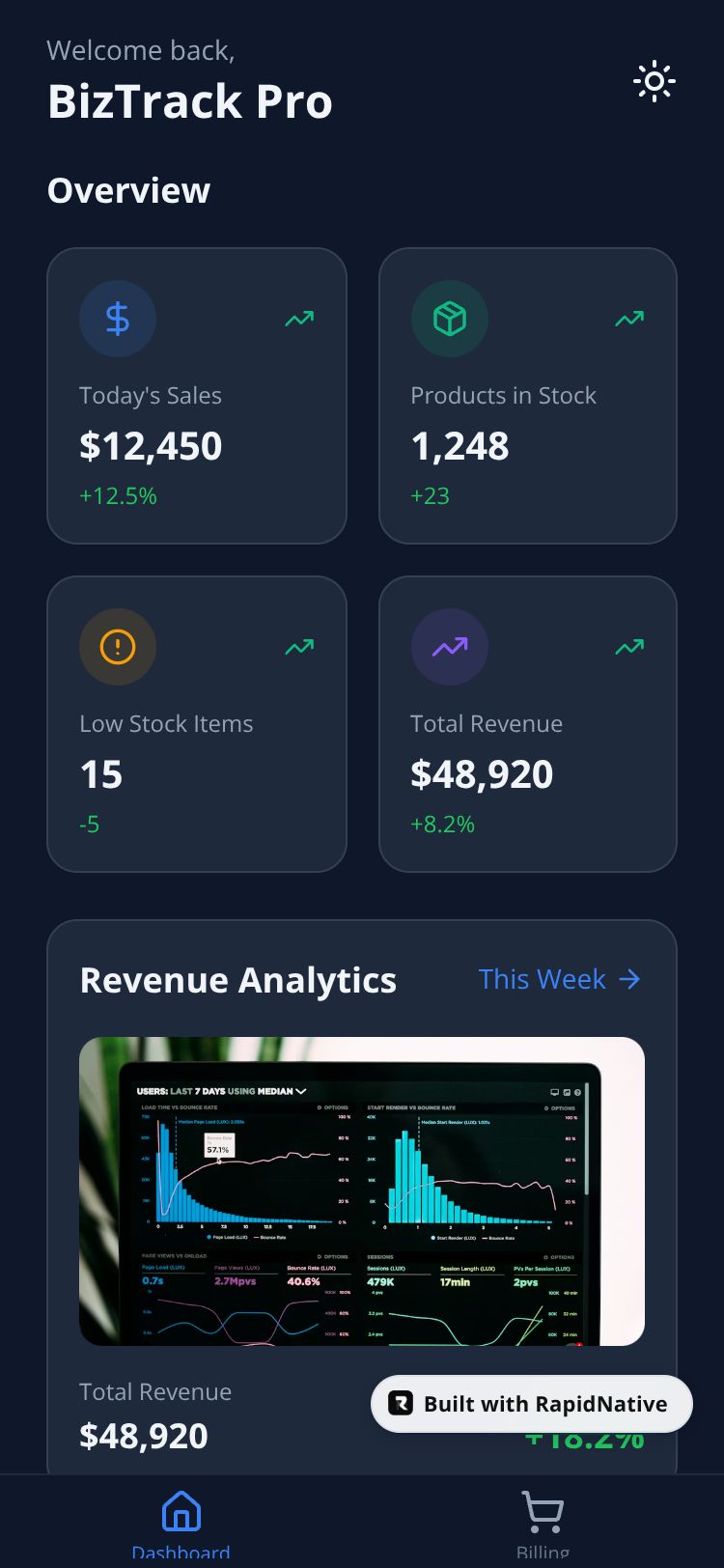Image resolution: width=724 pixels, height=1568 pixels.
Task: Open the Today's Sales card
Action: click(197, 396)
